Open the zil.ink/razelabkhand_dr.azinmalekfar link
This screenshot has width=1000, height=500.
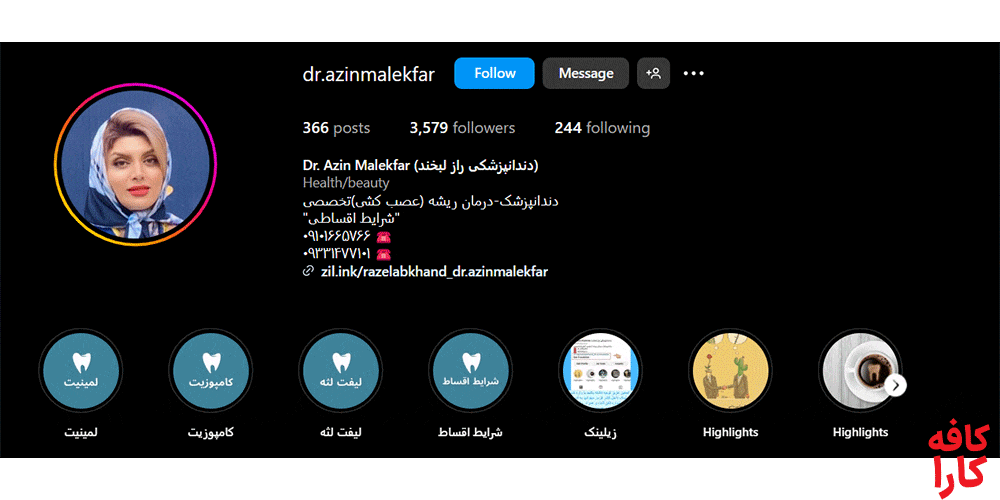coord(434,271)
